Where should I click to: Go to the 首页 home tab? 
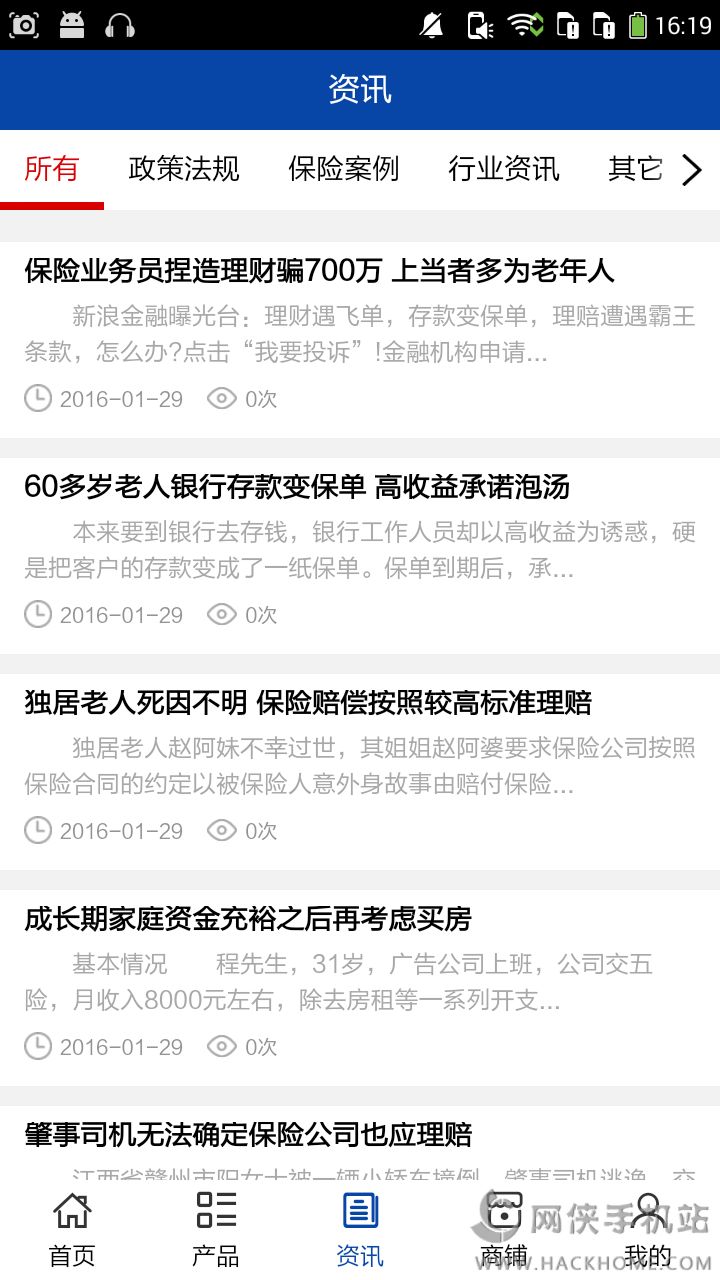[72, 1229]
